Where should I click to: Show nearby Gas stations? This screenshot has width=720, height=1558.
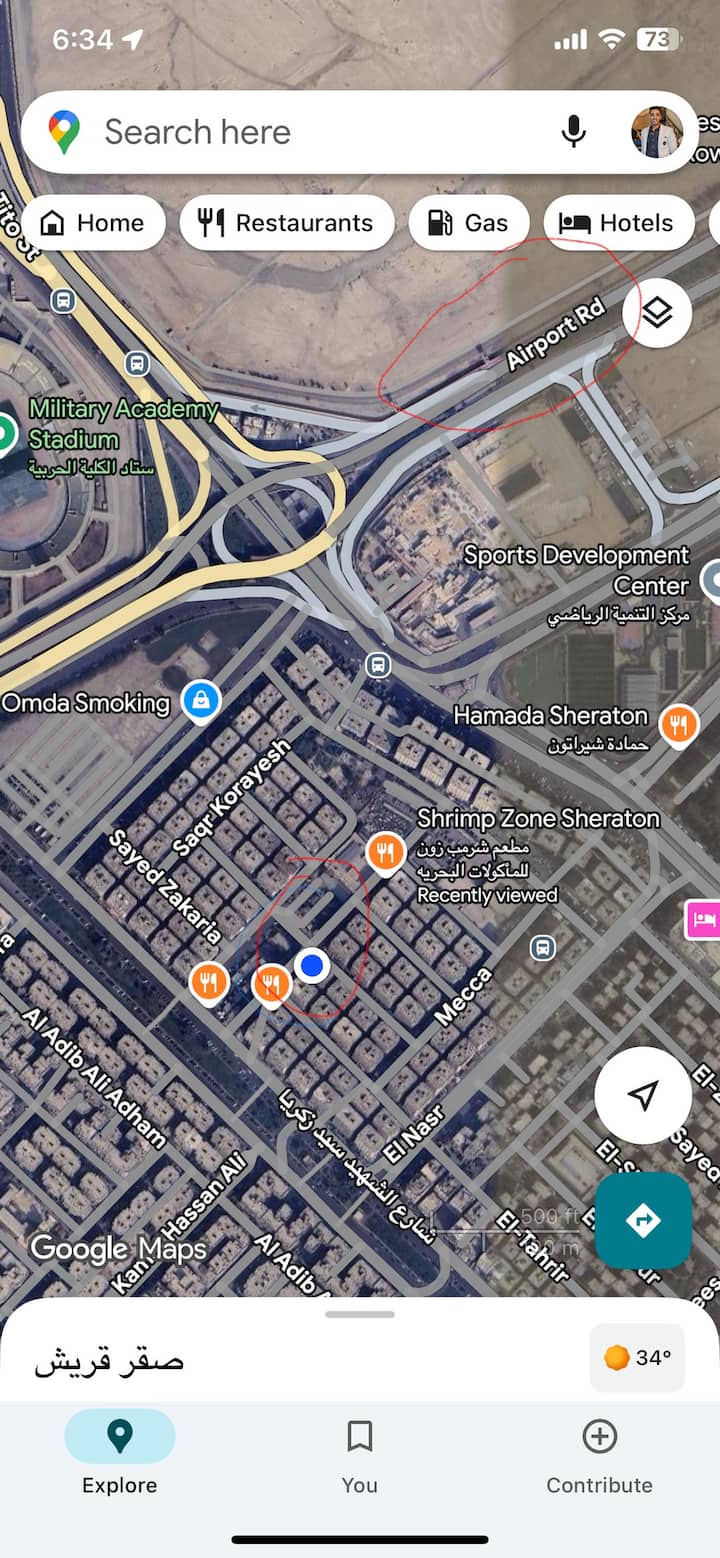point(468,223)
